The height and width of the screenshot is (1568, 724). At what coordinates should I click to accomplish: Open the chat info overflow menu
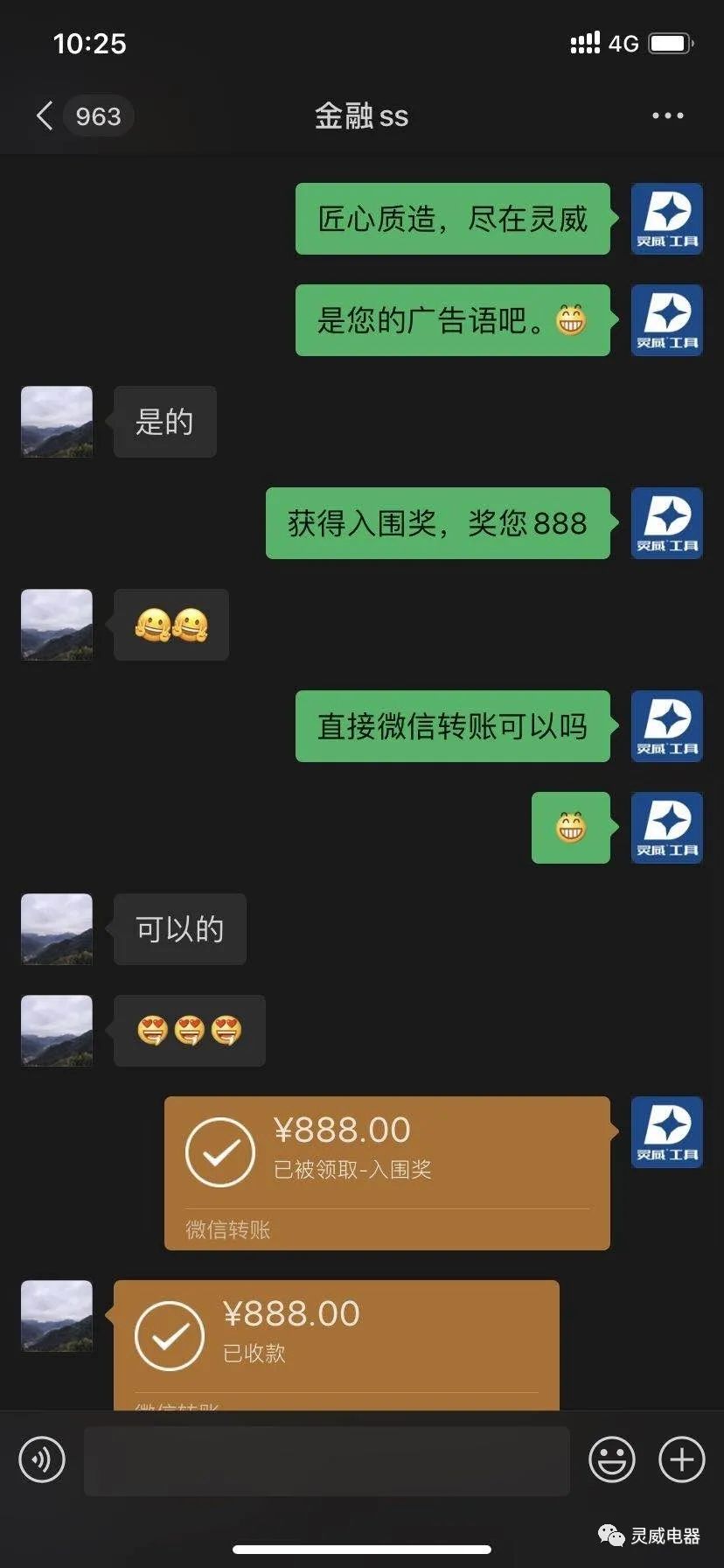coord(667,115)
